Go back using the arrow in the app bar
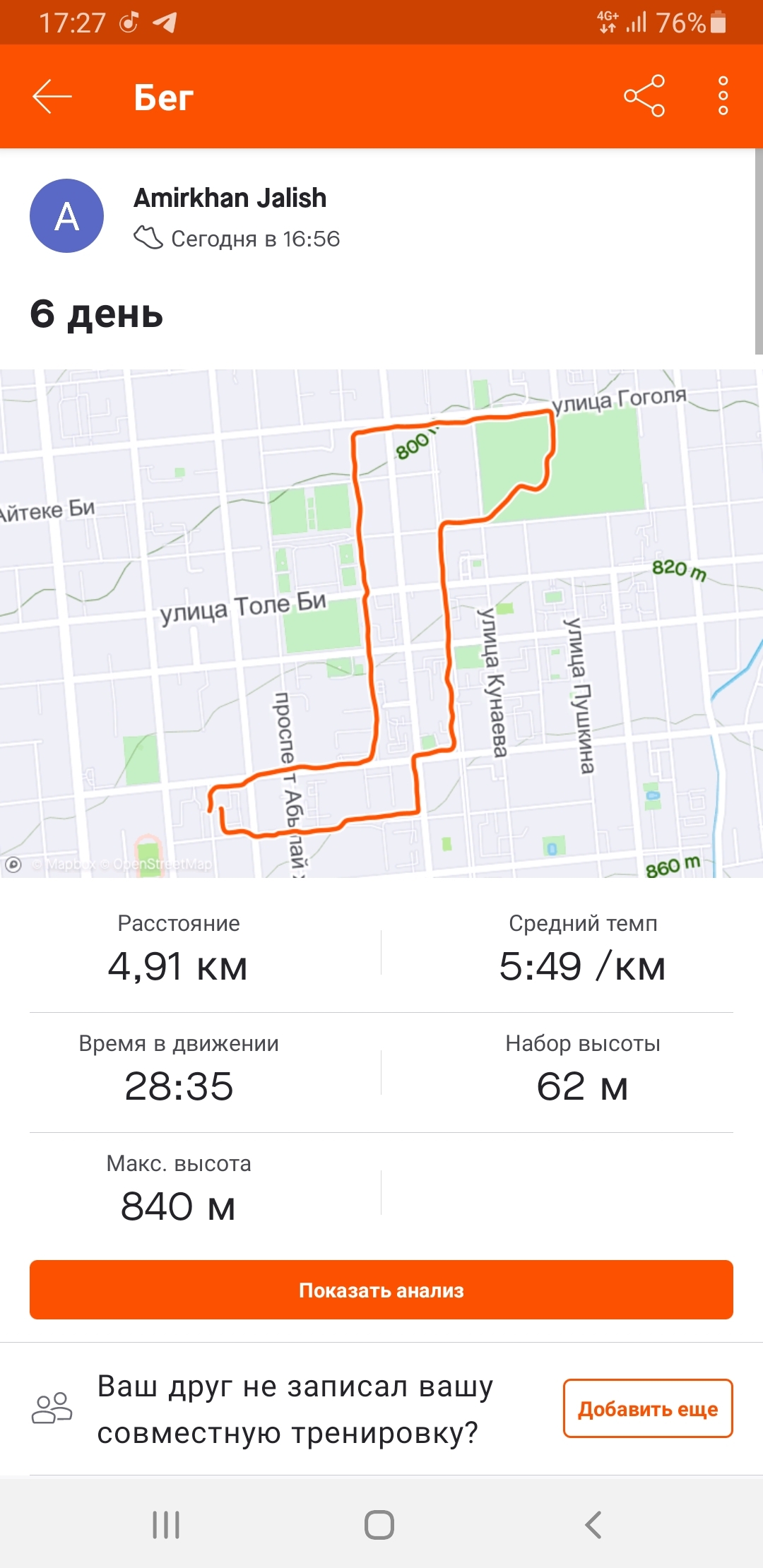The image size is (763, 1568). click(52, 97)
